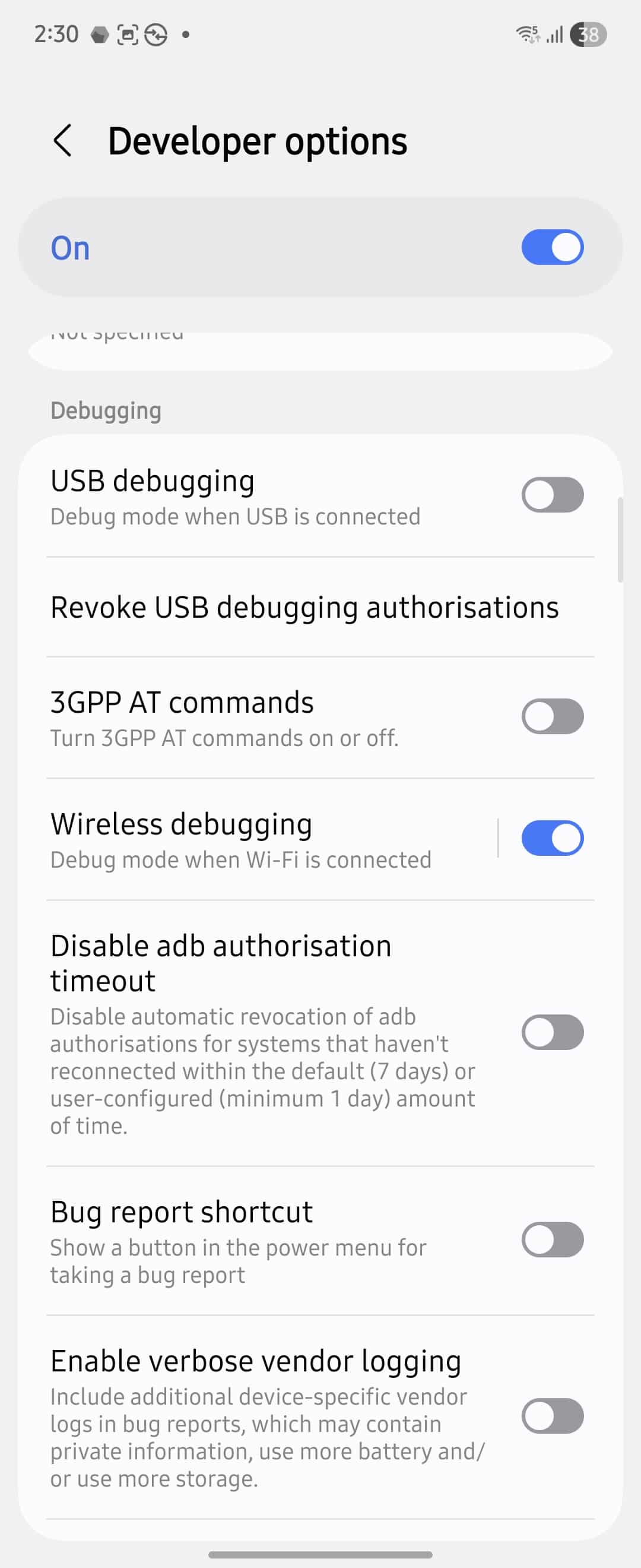Screen dimensions: 641x1568
Task: Turn off the Developer options master switch
Action: coord(552,247)
